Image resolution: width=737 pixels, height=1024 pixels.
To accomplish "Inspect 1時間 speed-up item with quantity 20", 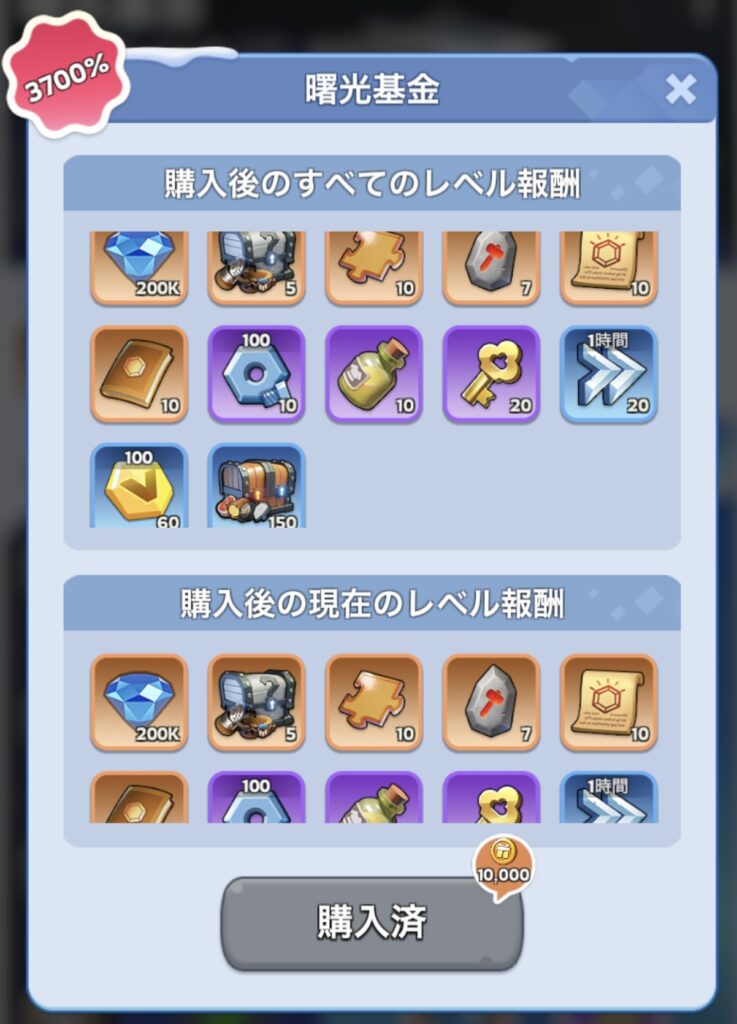I will (608, 373).
